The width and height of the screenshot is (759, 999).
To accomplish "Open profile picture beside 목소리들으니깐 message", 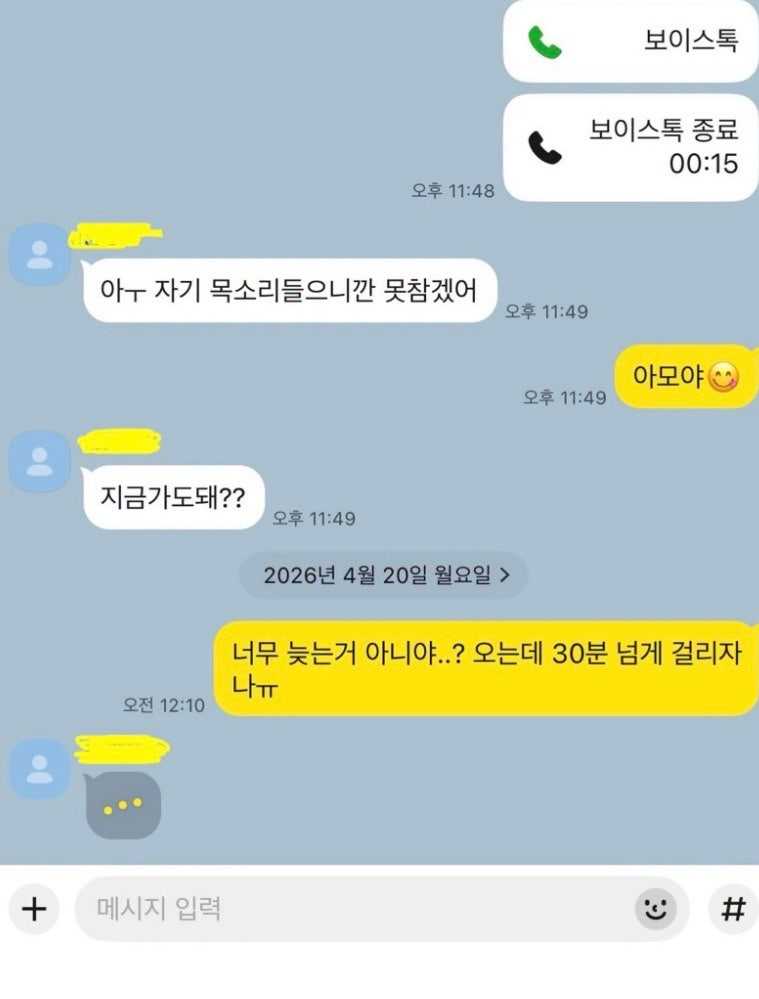I will tap(40, 254).
